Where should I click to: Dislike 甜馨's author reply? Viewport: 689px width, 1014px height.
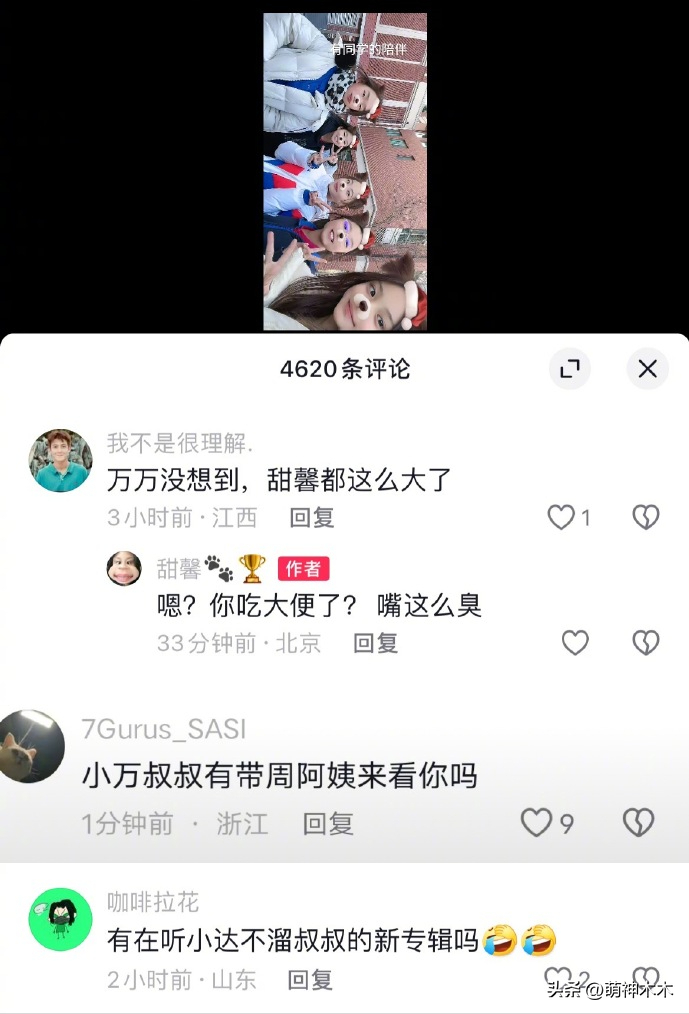click(646, 643)
